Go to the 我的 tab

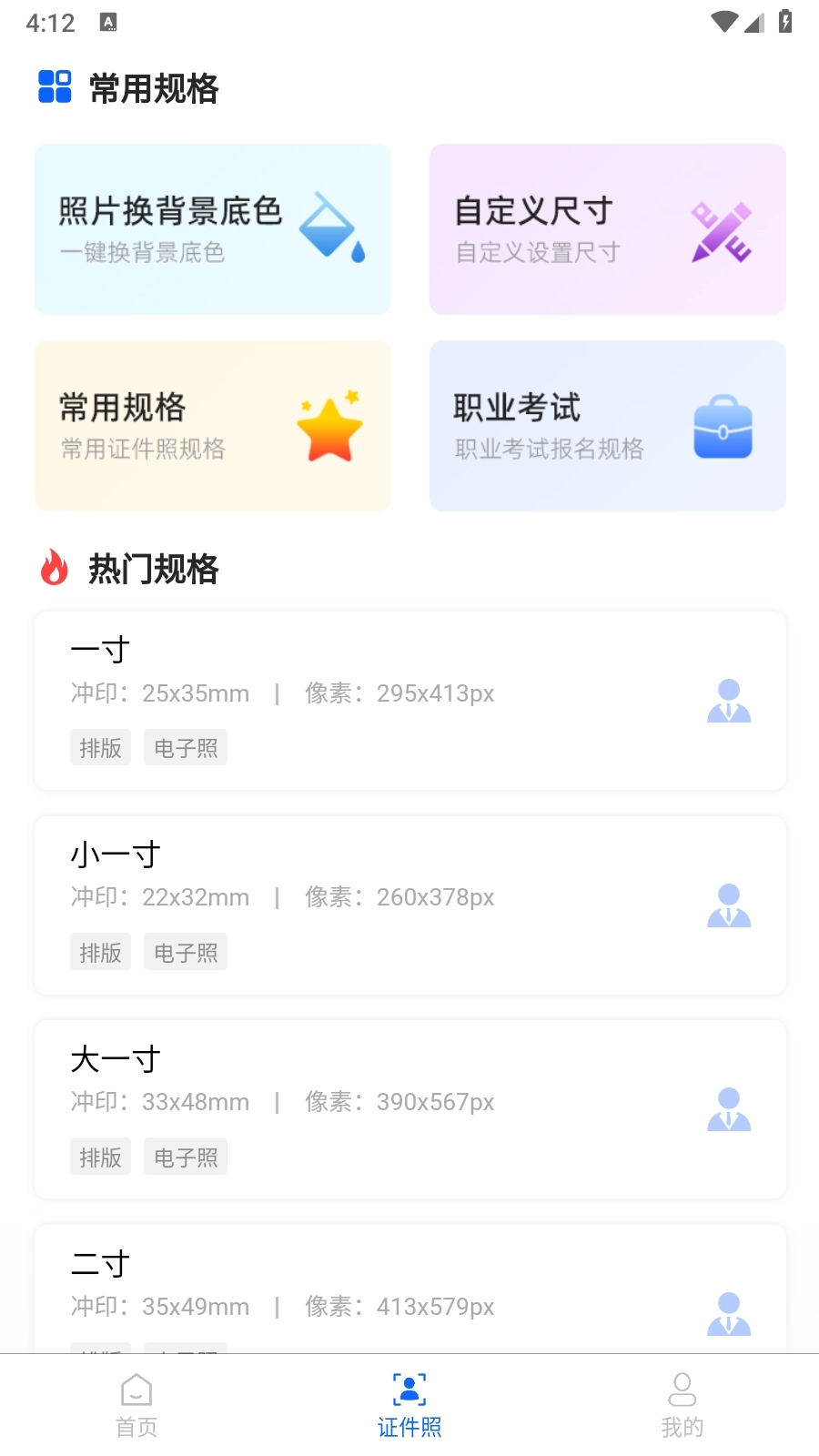pyautogui.click(x=682, y=1405)
